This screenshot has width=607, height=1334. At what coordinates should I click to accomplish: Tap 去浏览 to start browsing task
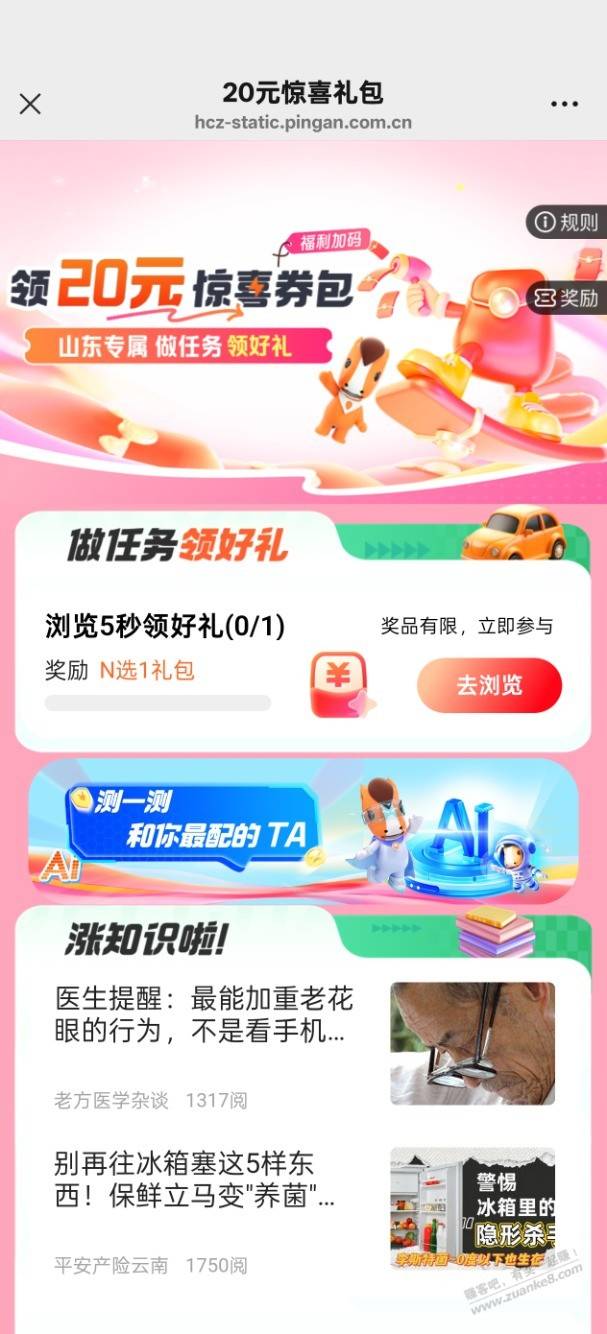[x=489, y=685]
